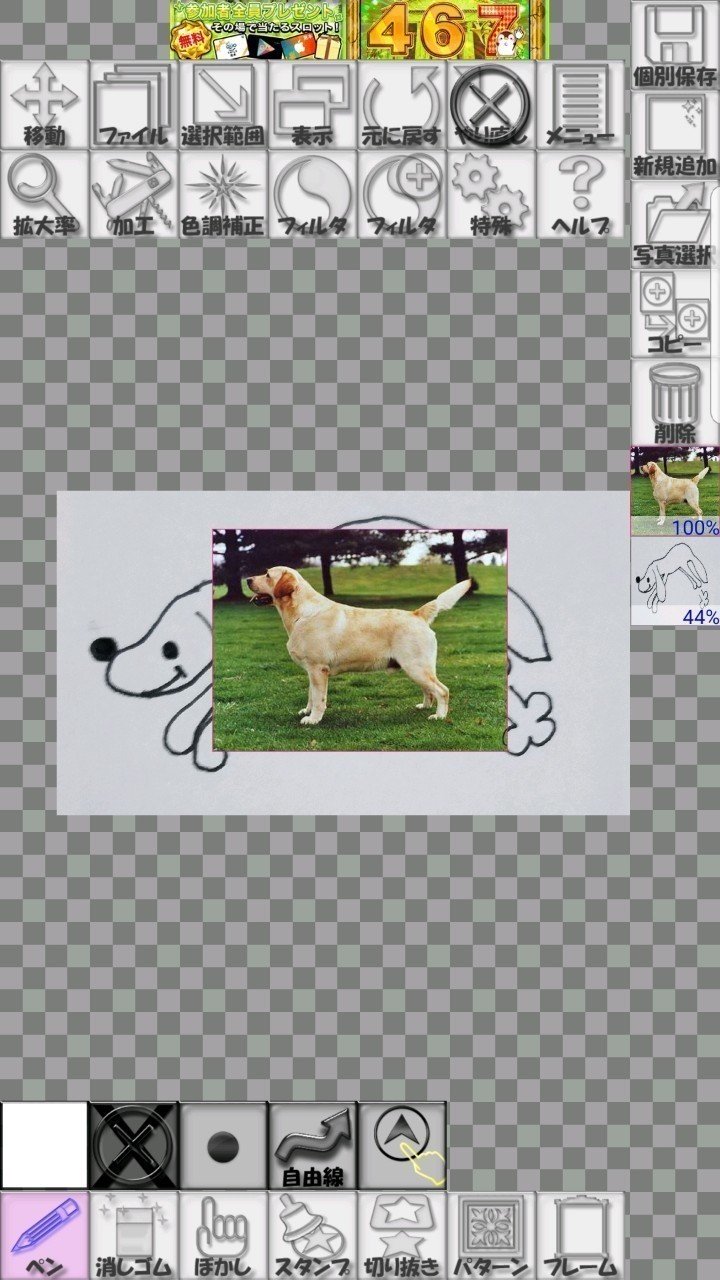Tap 元に戻す to undo
The height and width of the screenshot is (1280, 720).
(402, 105)
